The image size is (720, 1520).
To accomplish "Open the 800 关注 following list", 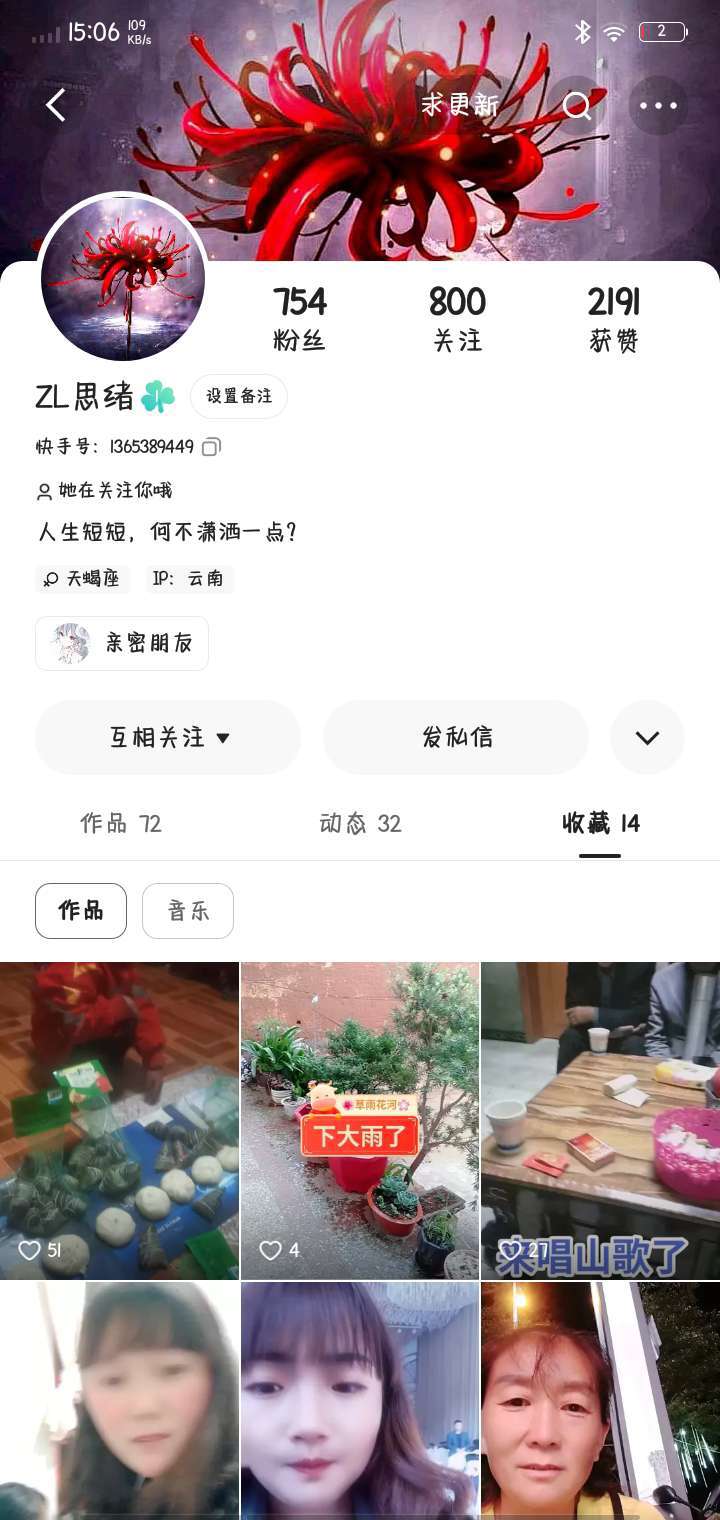I will point(457,318).
